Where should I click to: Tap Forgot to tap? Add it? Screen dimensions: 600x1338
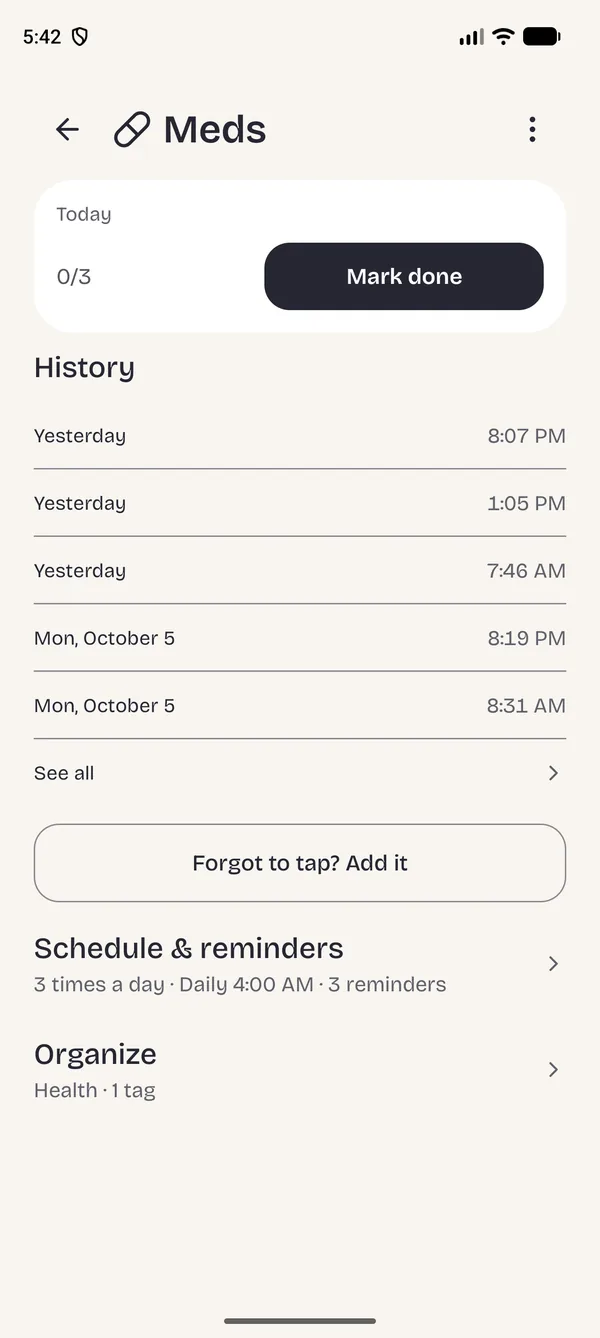300,863
